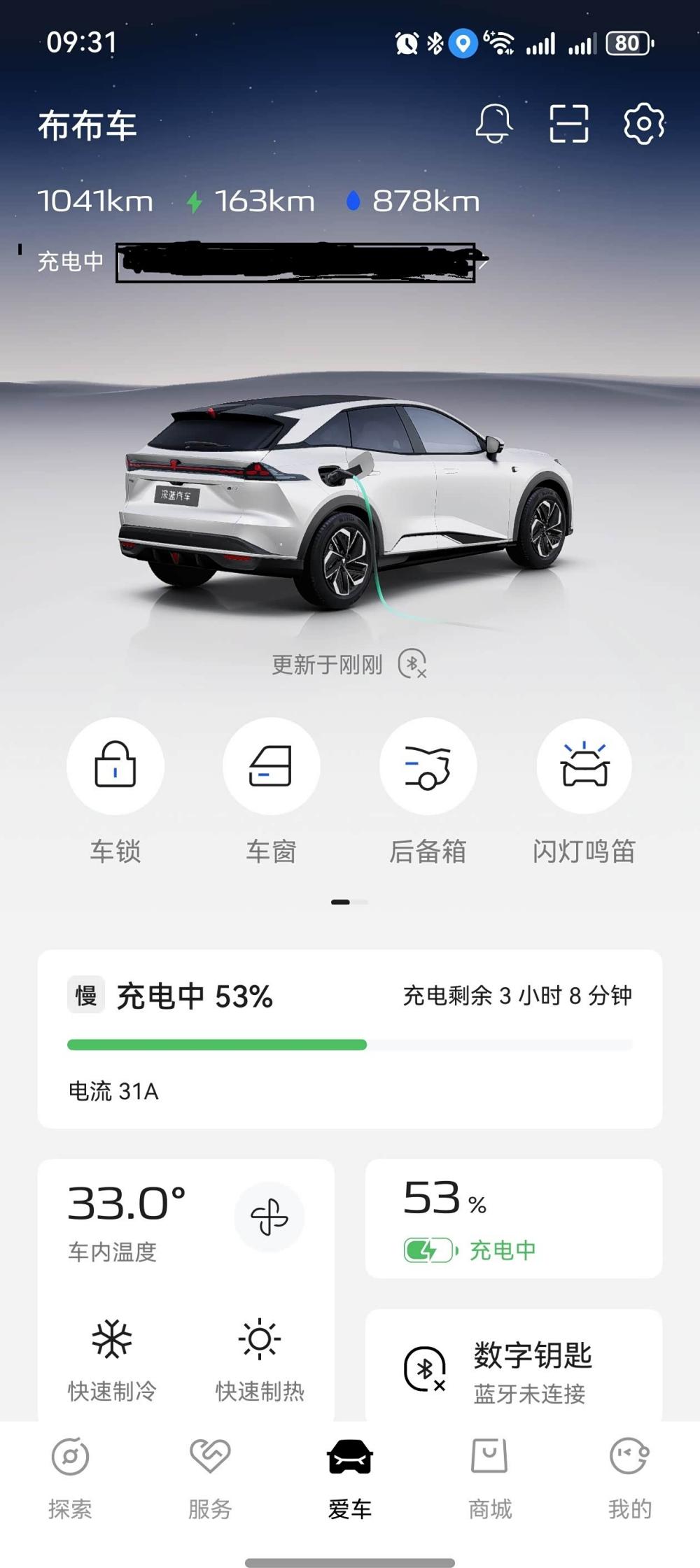Open the scan code icon
Screen dimensions: 700x1568
(568, 124)
